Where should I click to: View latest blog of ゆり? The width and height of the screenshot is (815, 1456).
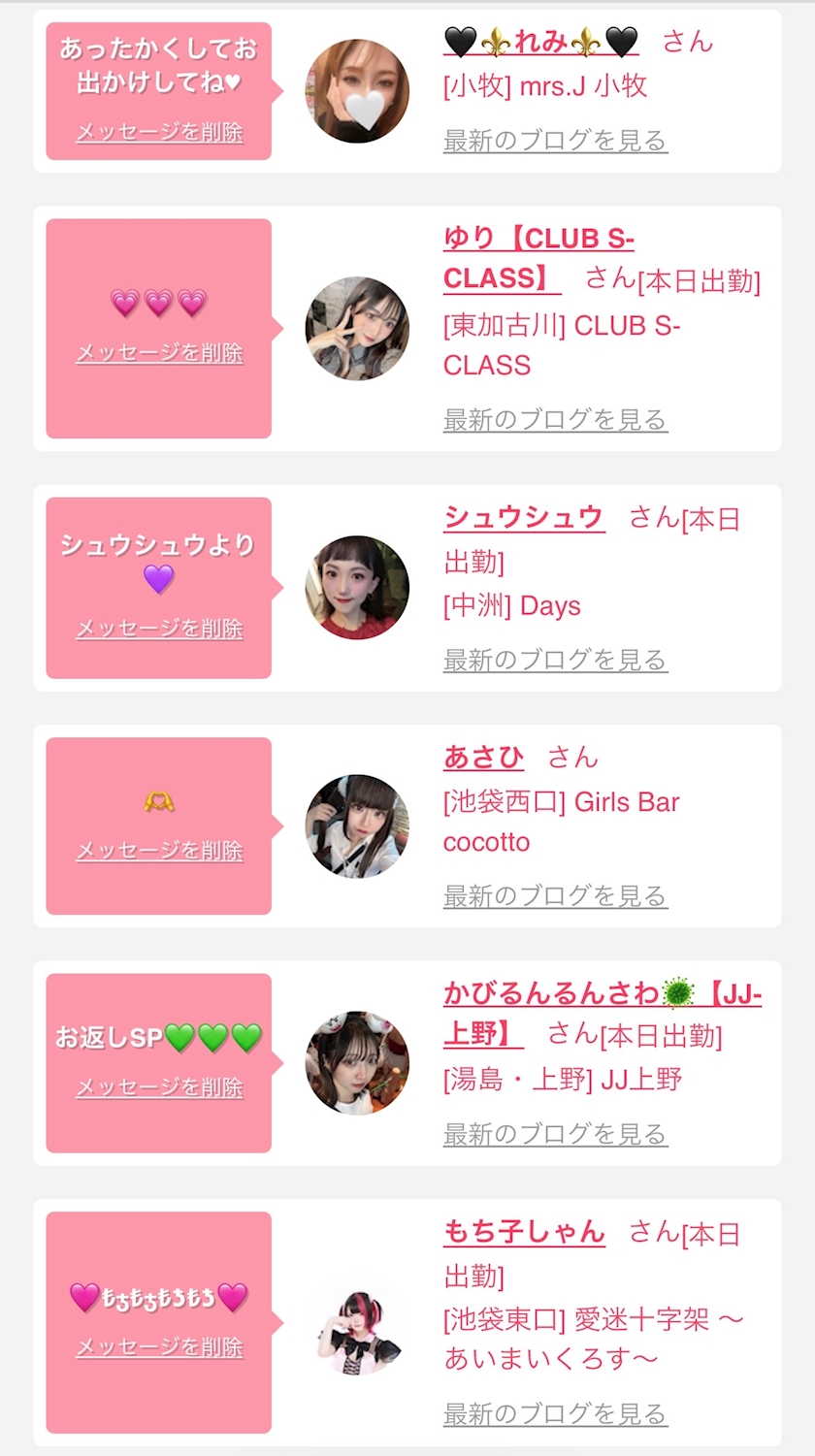[x=555, y=420]
